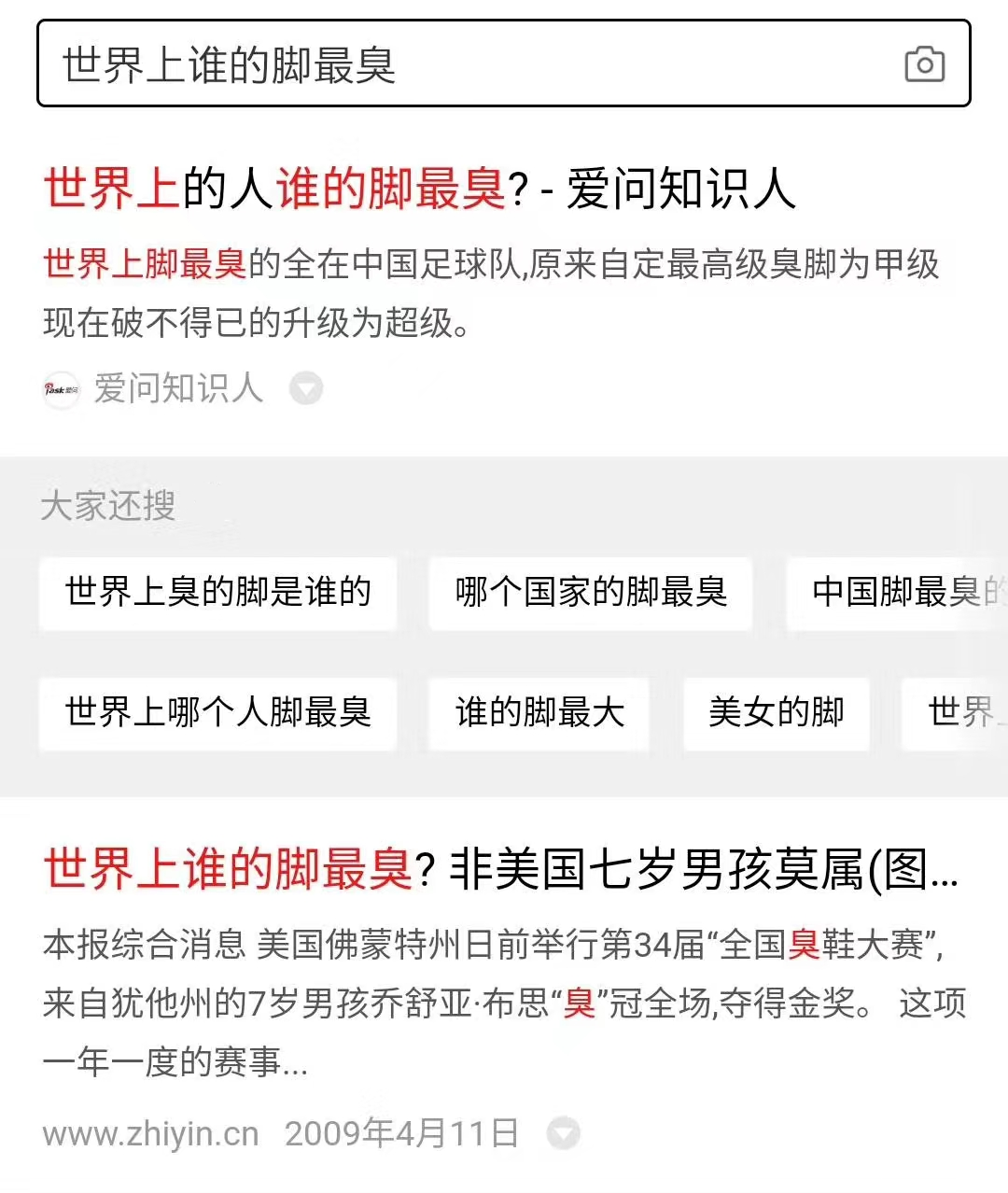This screenshot has height=1193, width=1008.
Task: Search related query 世界上臭的脚是谁的
Action: click(217, 593)
